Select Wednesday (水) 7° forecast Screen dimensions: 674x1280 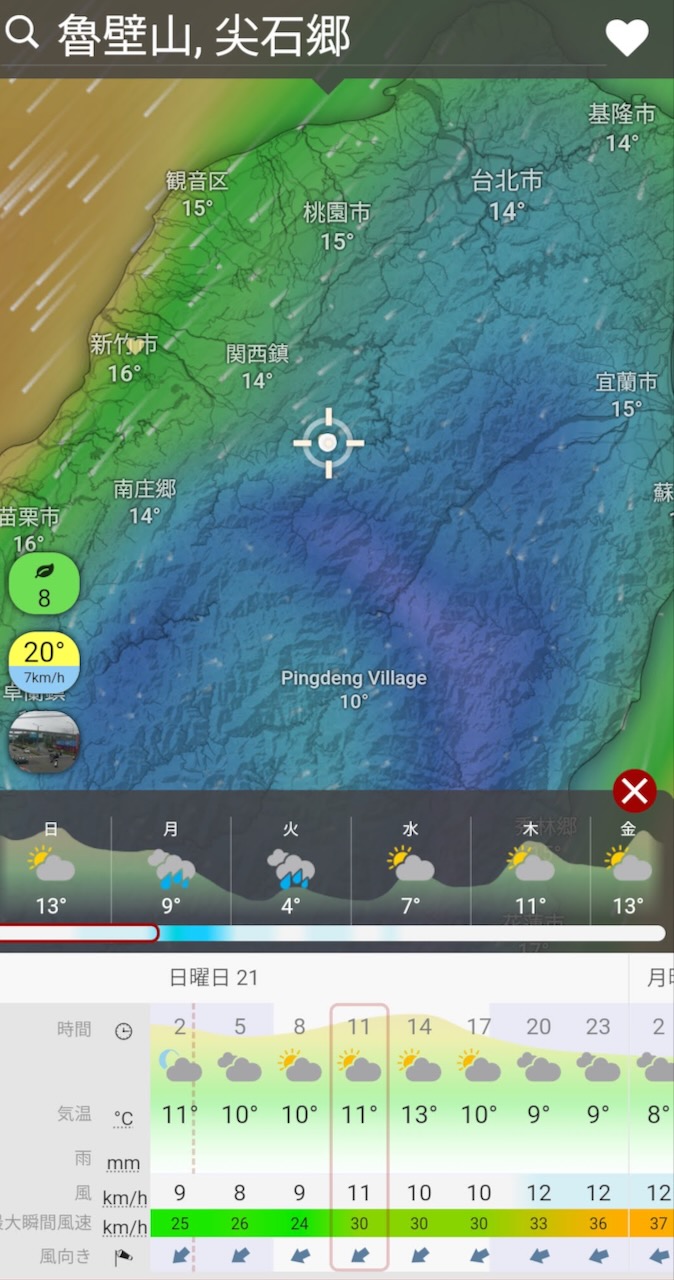point(411,868)
